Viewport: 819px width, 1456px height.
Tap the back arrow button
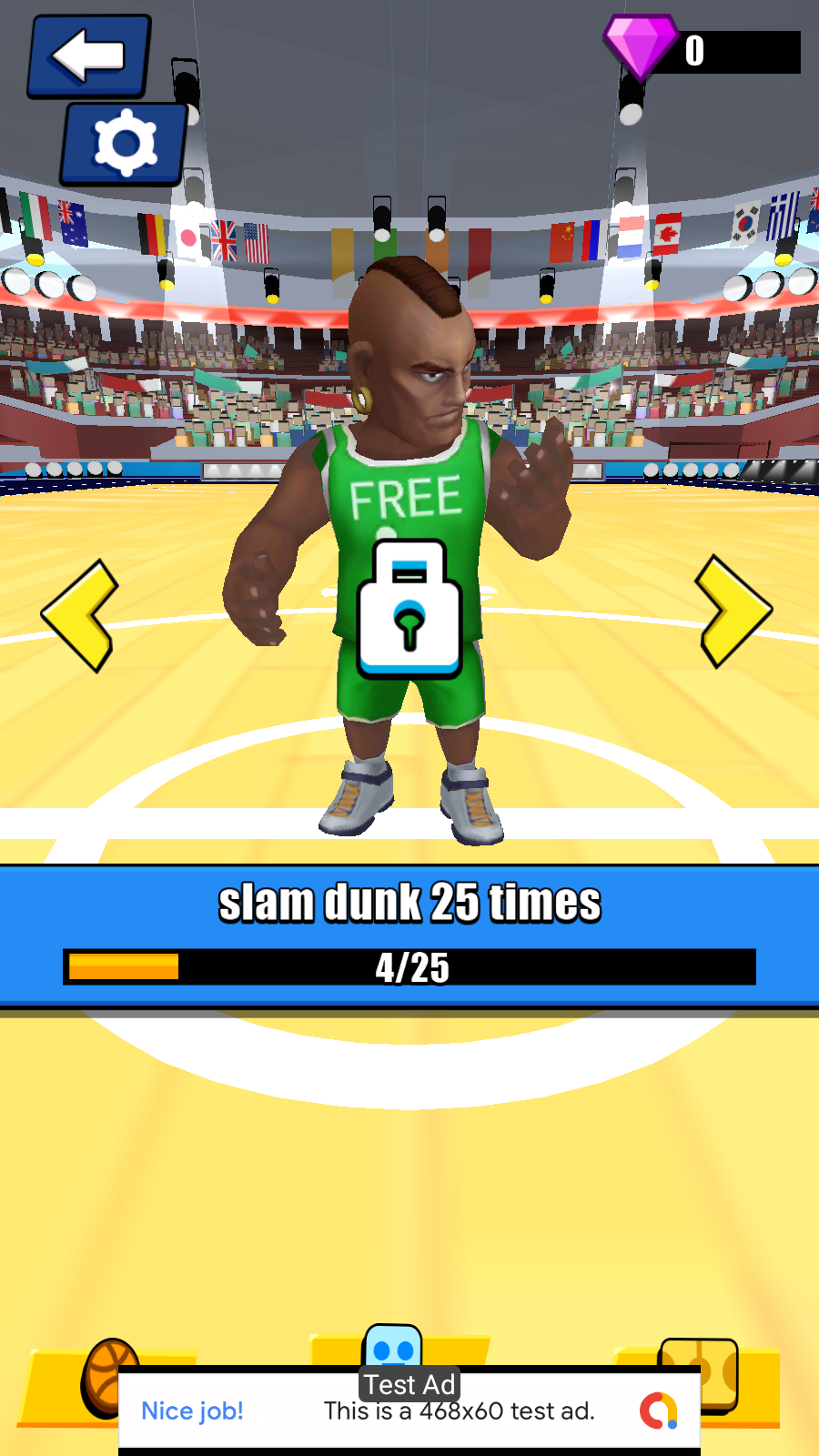[x=87, y=56]
